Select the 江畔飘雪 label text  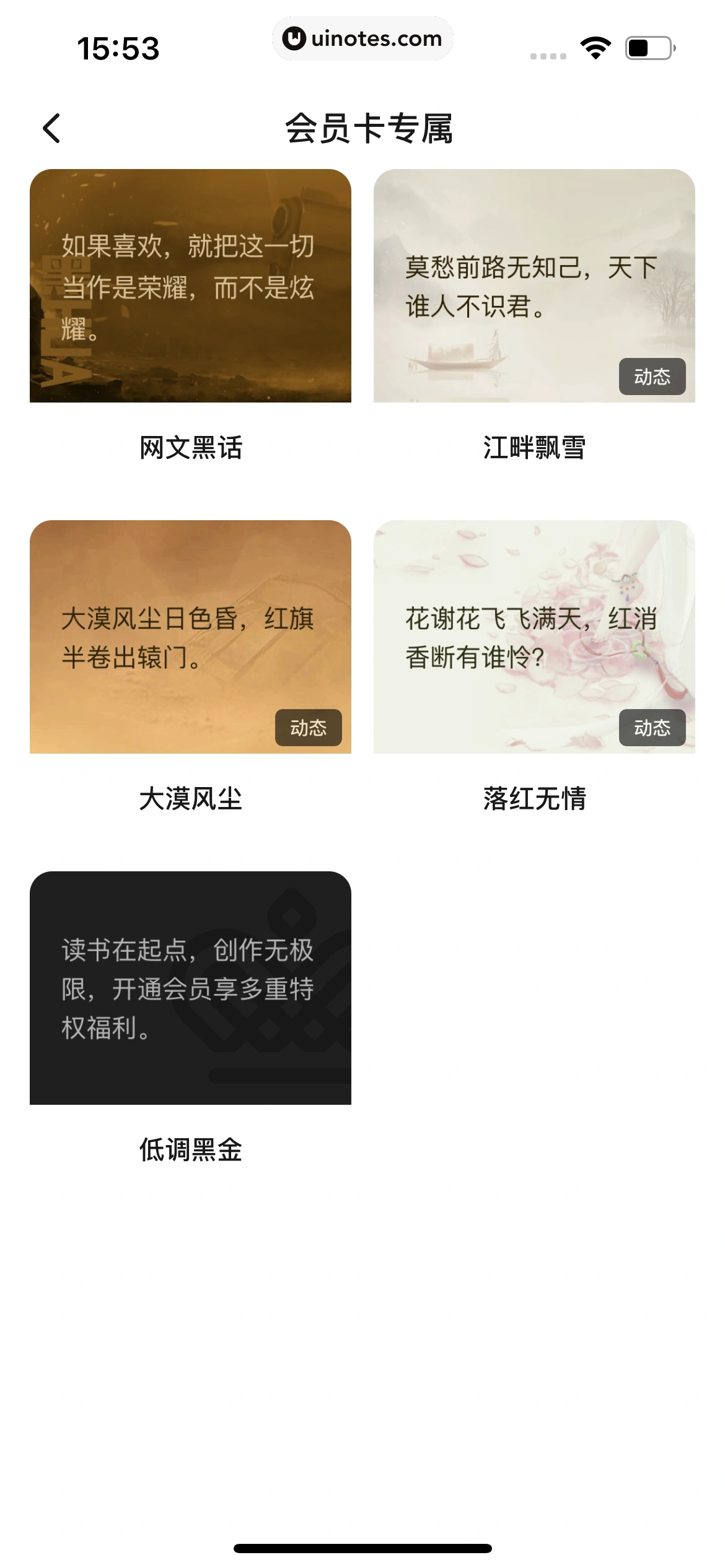[534, 448]
